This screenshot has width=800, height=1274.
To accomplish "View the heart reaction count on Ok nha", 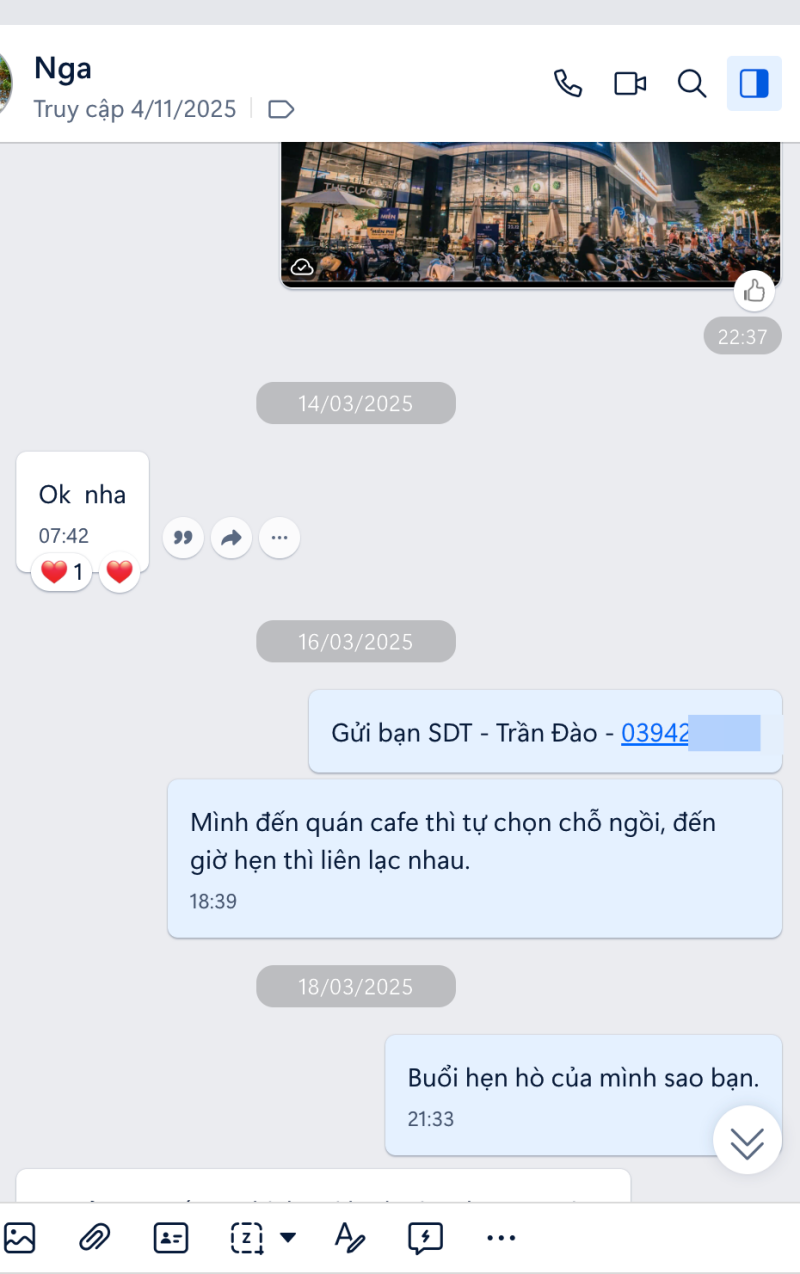I will tap(60, 572).
